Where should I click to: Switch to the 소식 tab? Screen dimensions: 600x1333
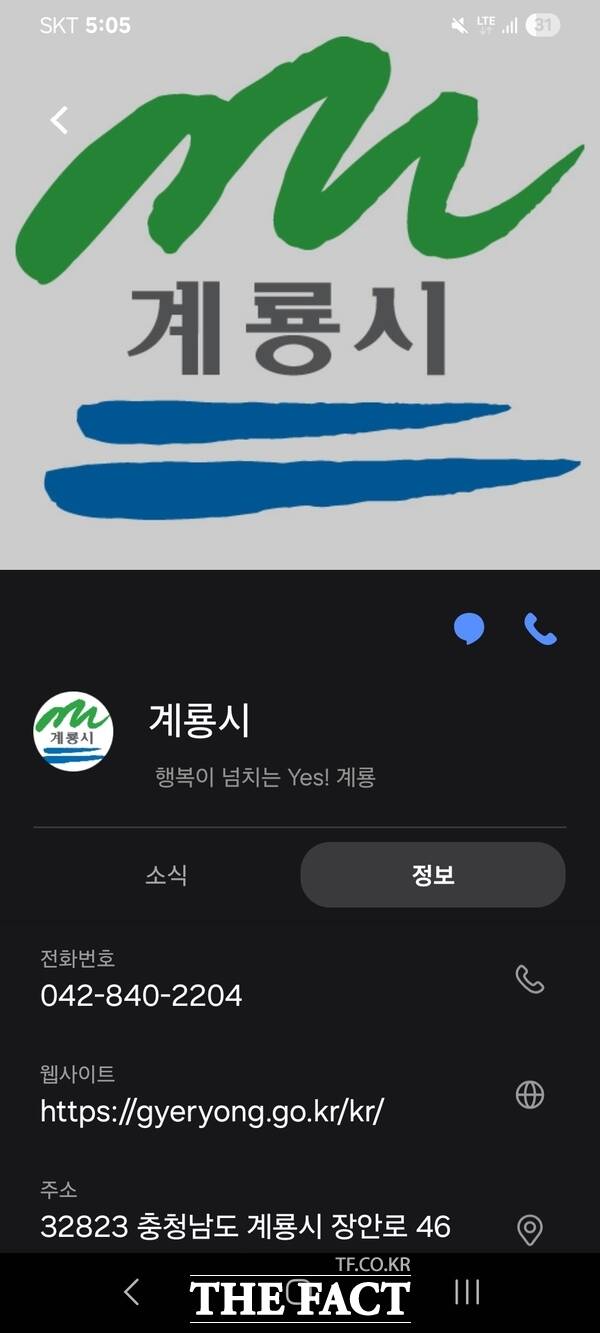click(166, 875)
